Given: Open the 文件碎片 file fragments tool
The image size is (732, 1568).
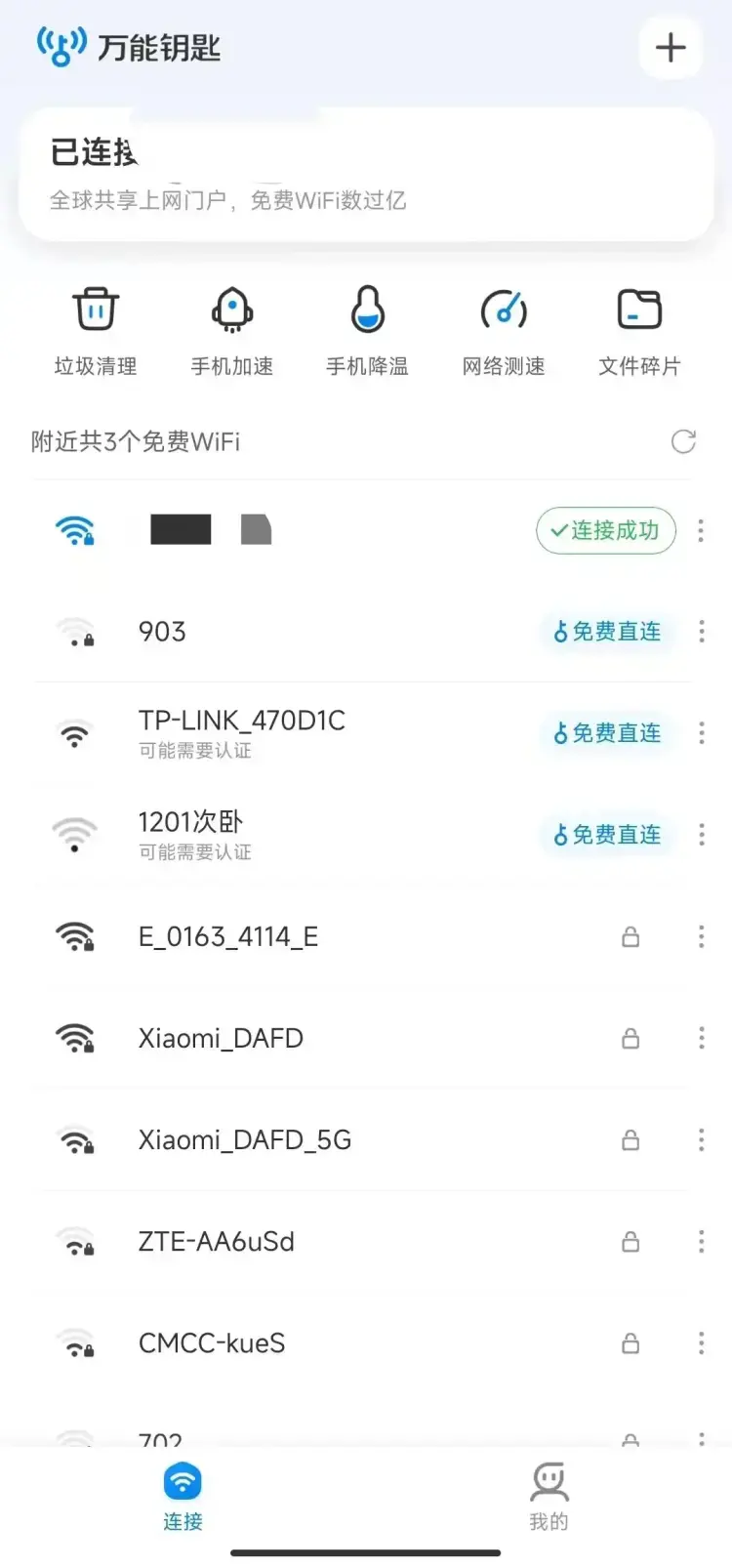Looking at the screenshot, I should coord(638,328).
